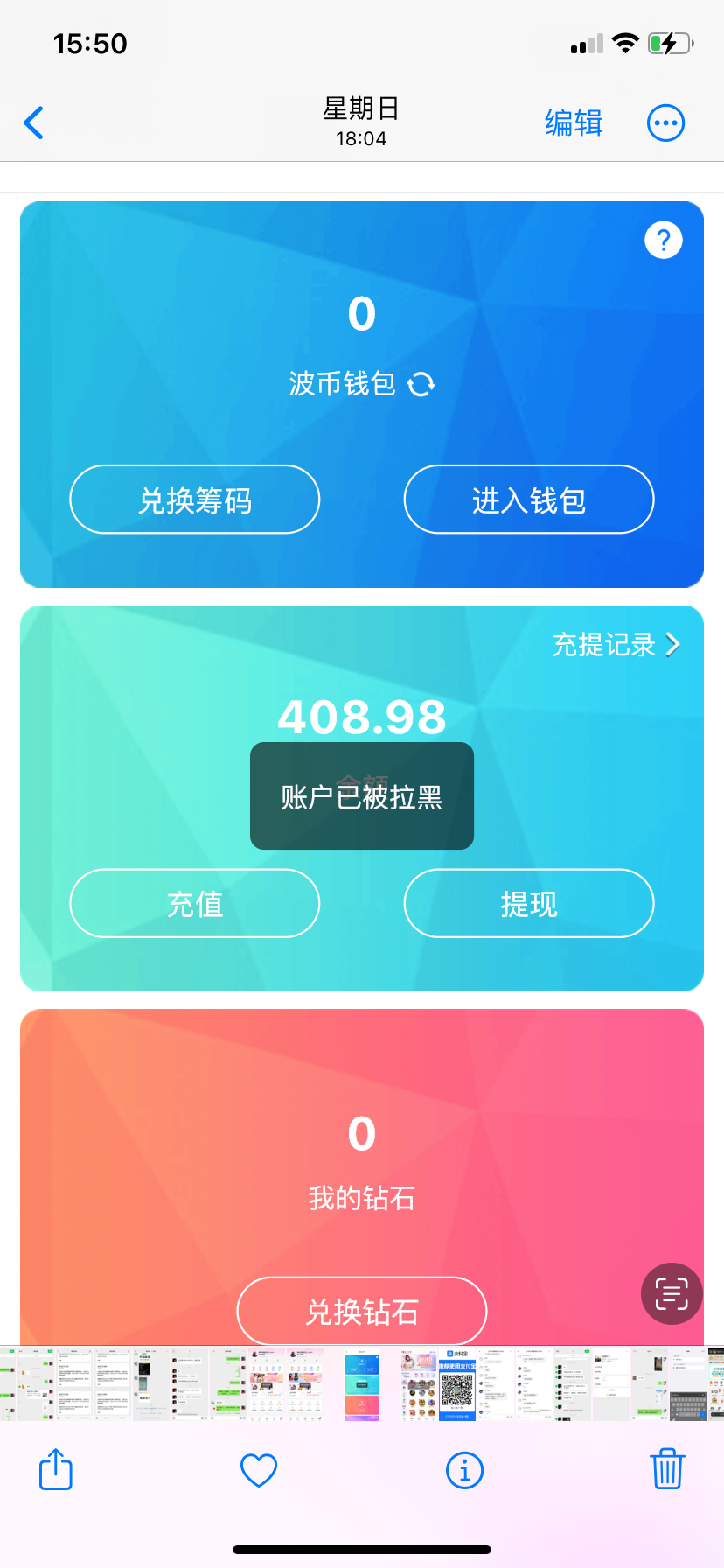Tap the floating scan icon on the pink card
The height and width of the screenshot is (1568, 724).
coord(671,1293)
